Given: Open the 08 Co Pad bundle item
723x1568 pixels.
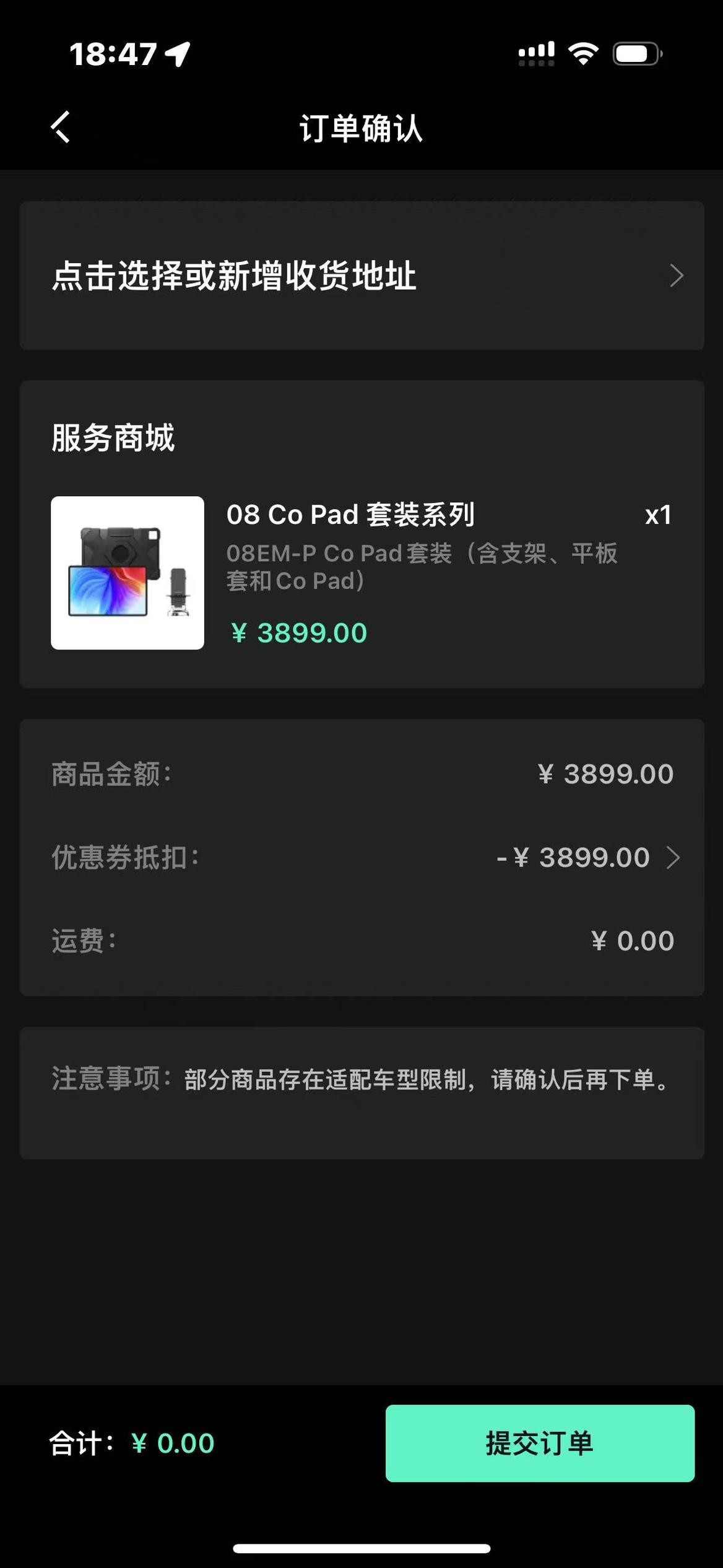Looking at the screenshot, I should coord(350,515).
